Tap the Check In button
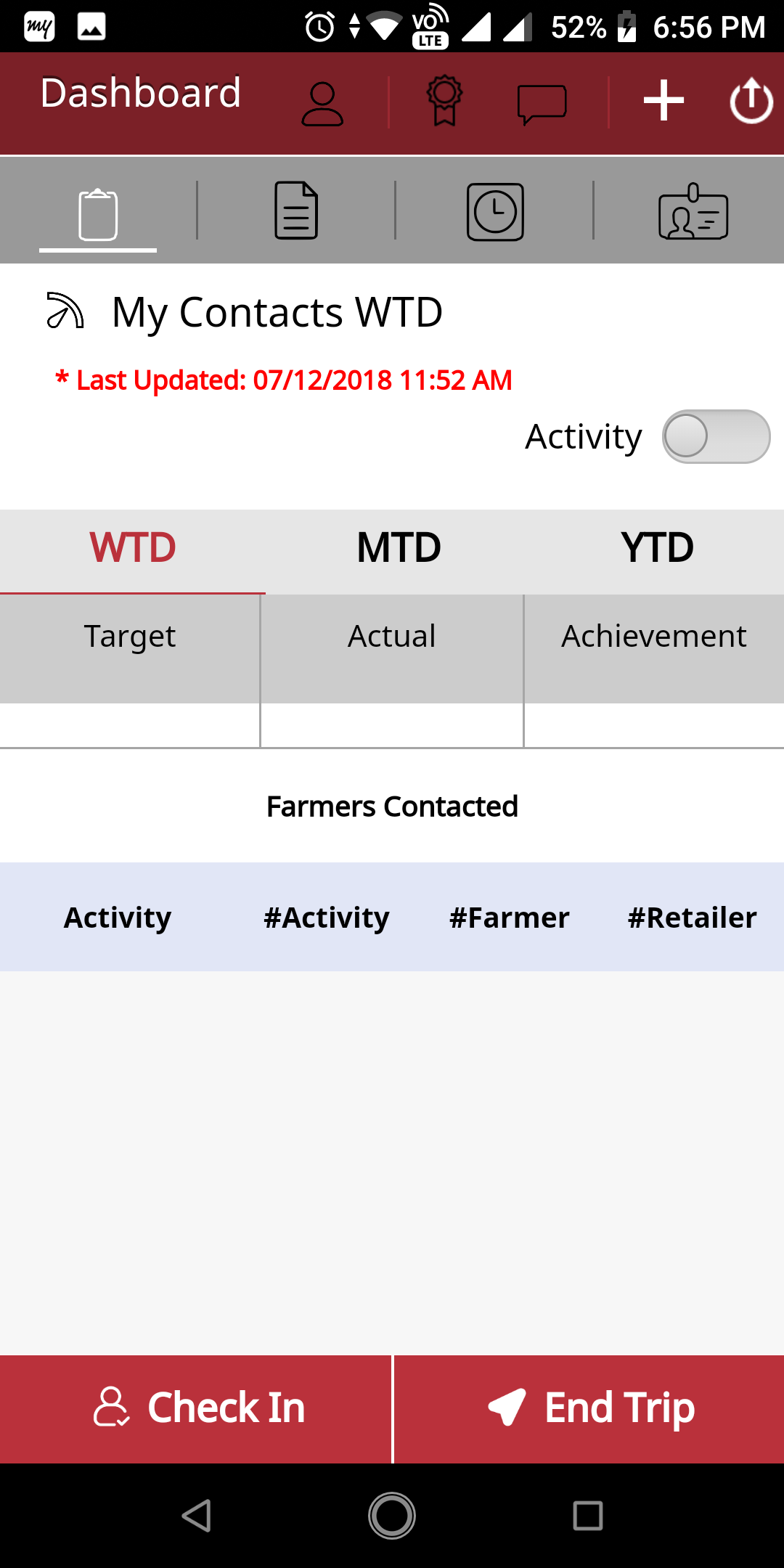Screen dimensions: 784x1568 tap(196, 1409)
